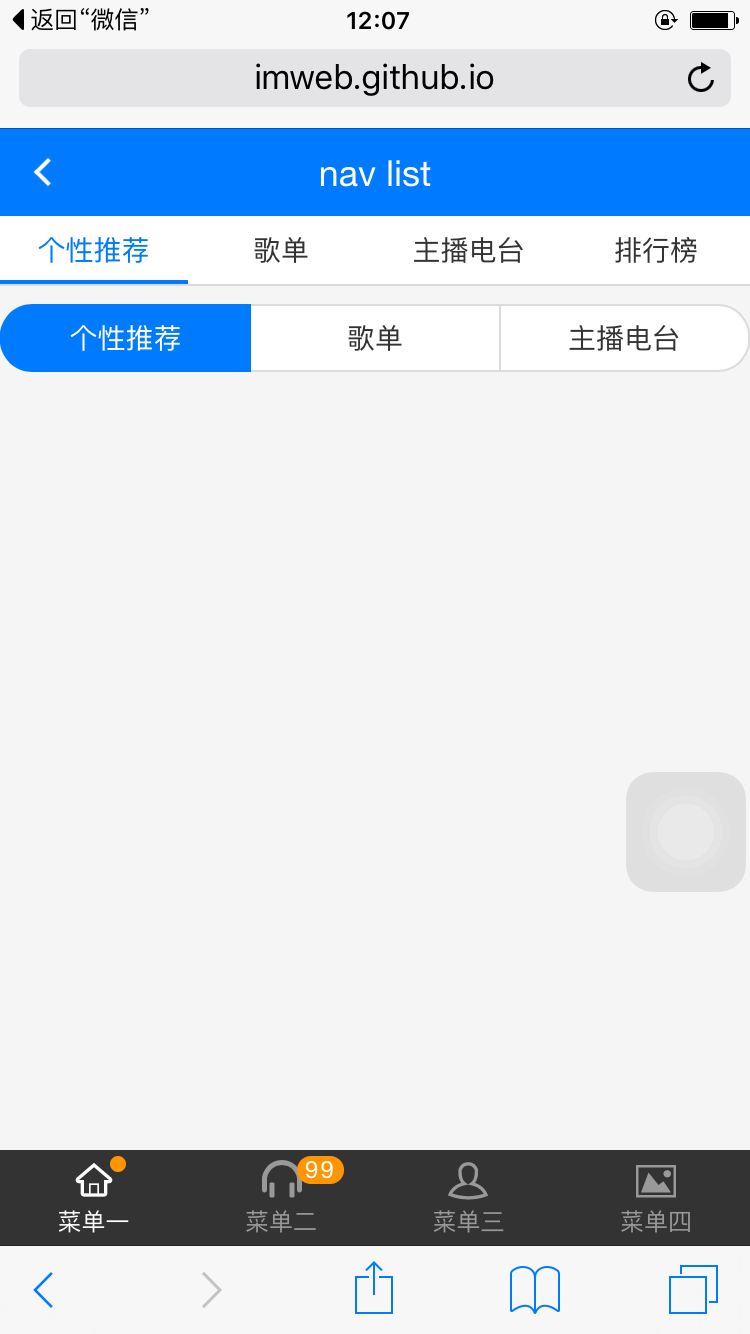This screenshot has width=750, height=1334.
Task: Tap the gray floating rounded button
Action: pos(686,831)
